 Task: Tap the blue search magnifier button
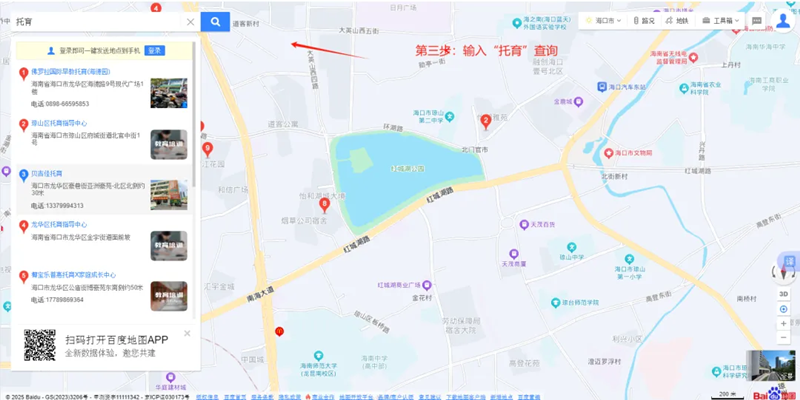tap(215, 21)
